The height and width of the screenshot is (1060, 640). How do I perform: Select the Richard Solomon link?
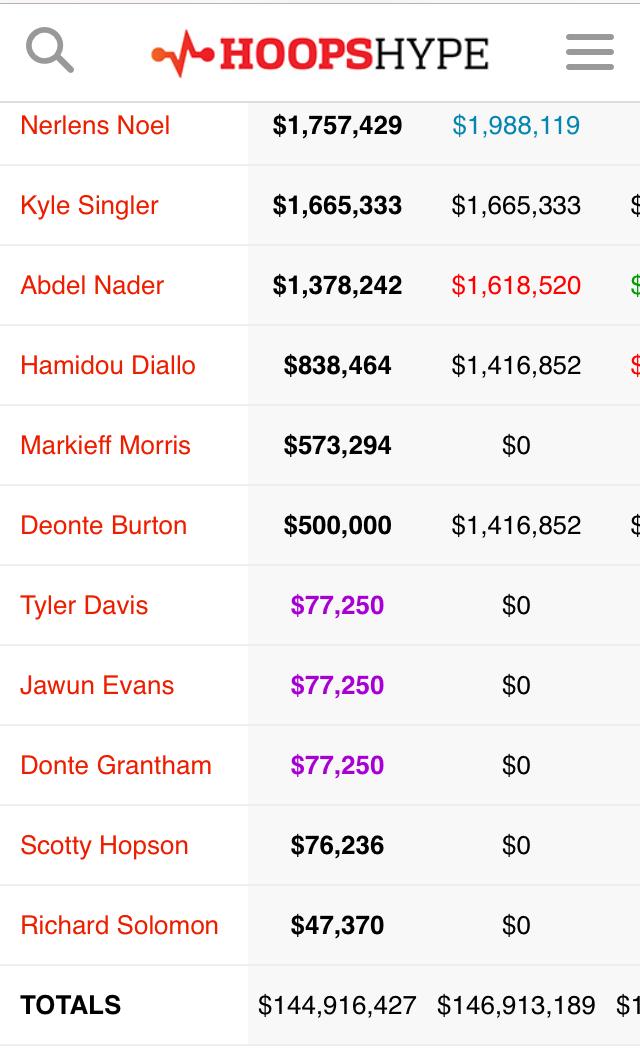[120, 925]
